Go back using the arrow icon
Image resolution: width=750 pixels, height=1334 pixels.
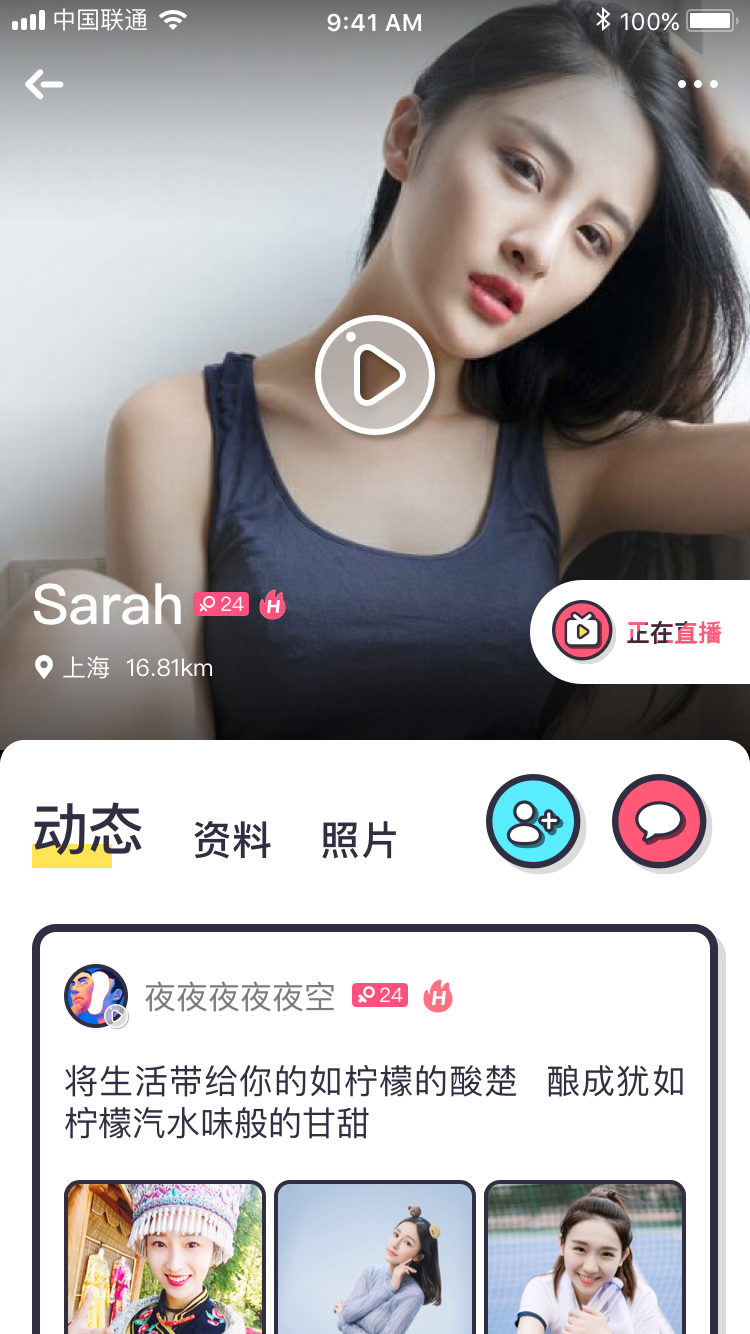[x=44, y=84]
